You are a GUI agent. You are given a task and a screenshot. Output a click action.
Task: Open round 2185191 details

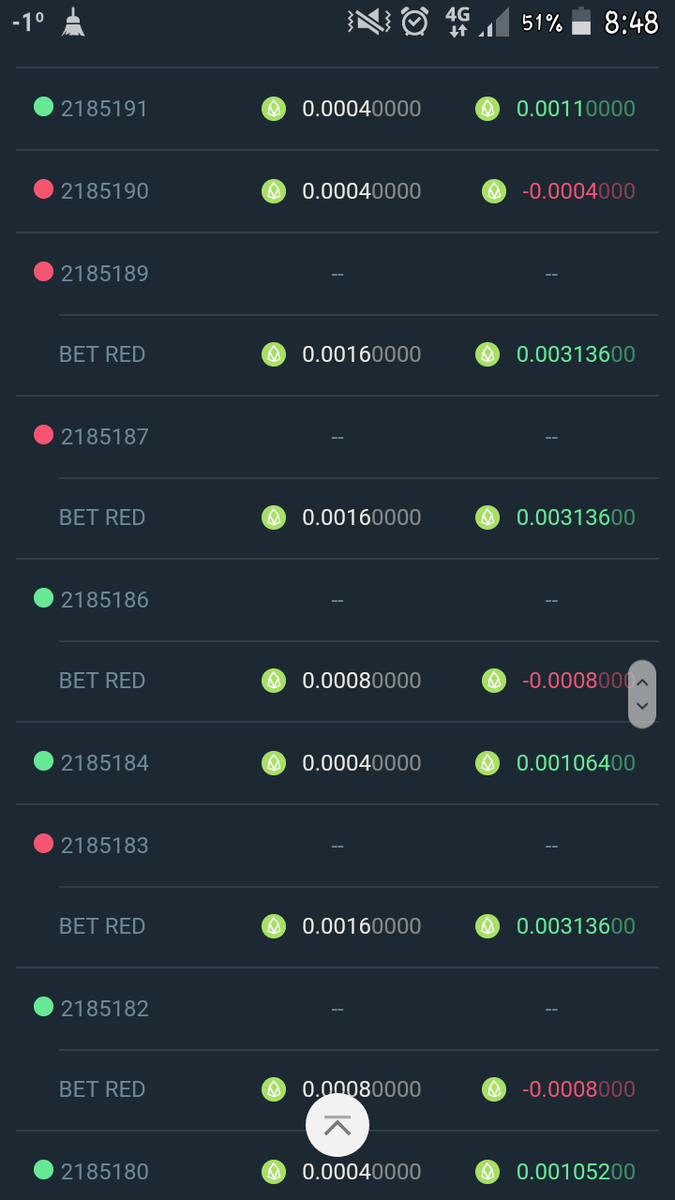point(104,108)
